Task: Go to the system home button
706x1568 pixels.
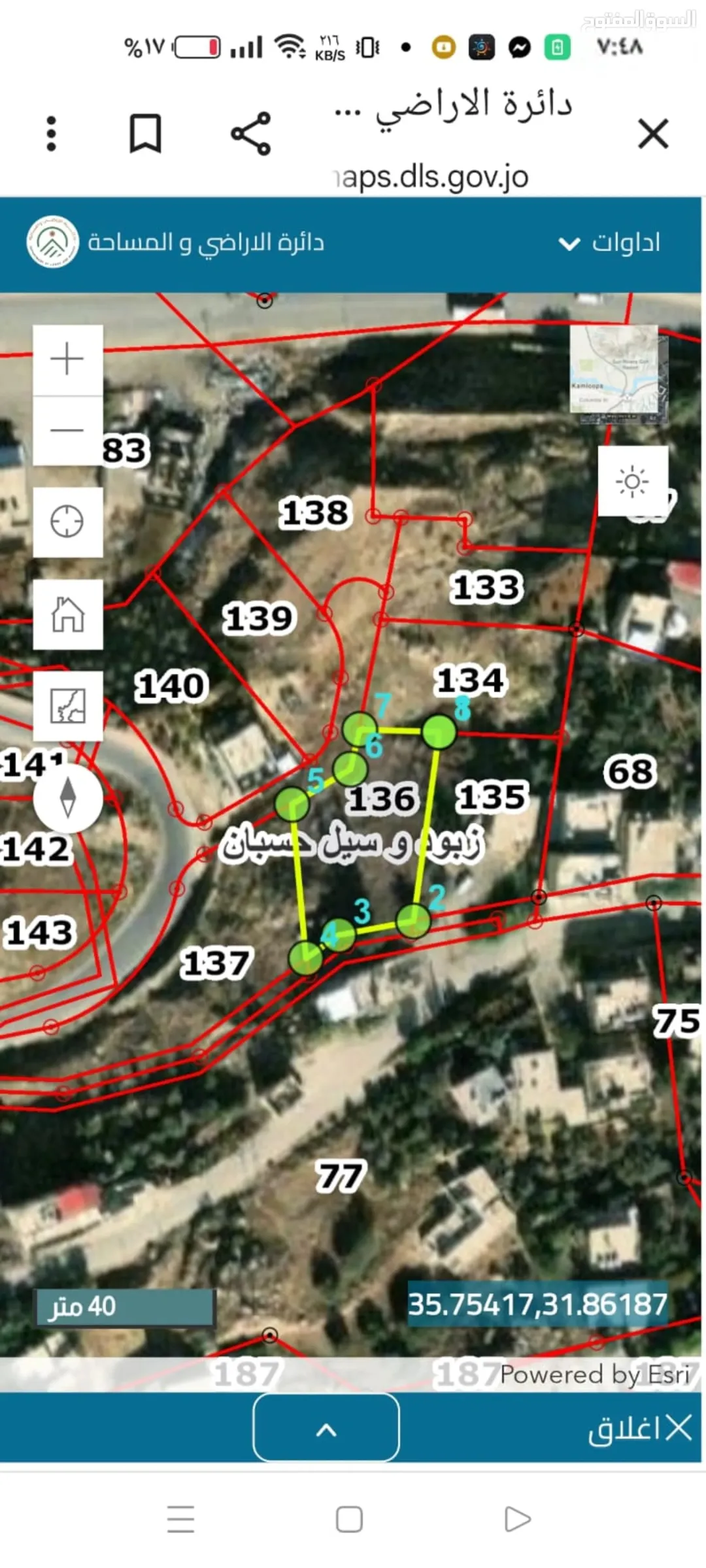Action: click(x=349, y=1519)
